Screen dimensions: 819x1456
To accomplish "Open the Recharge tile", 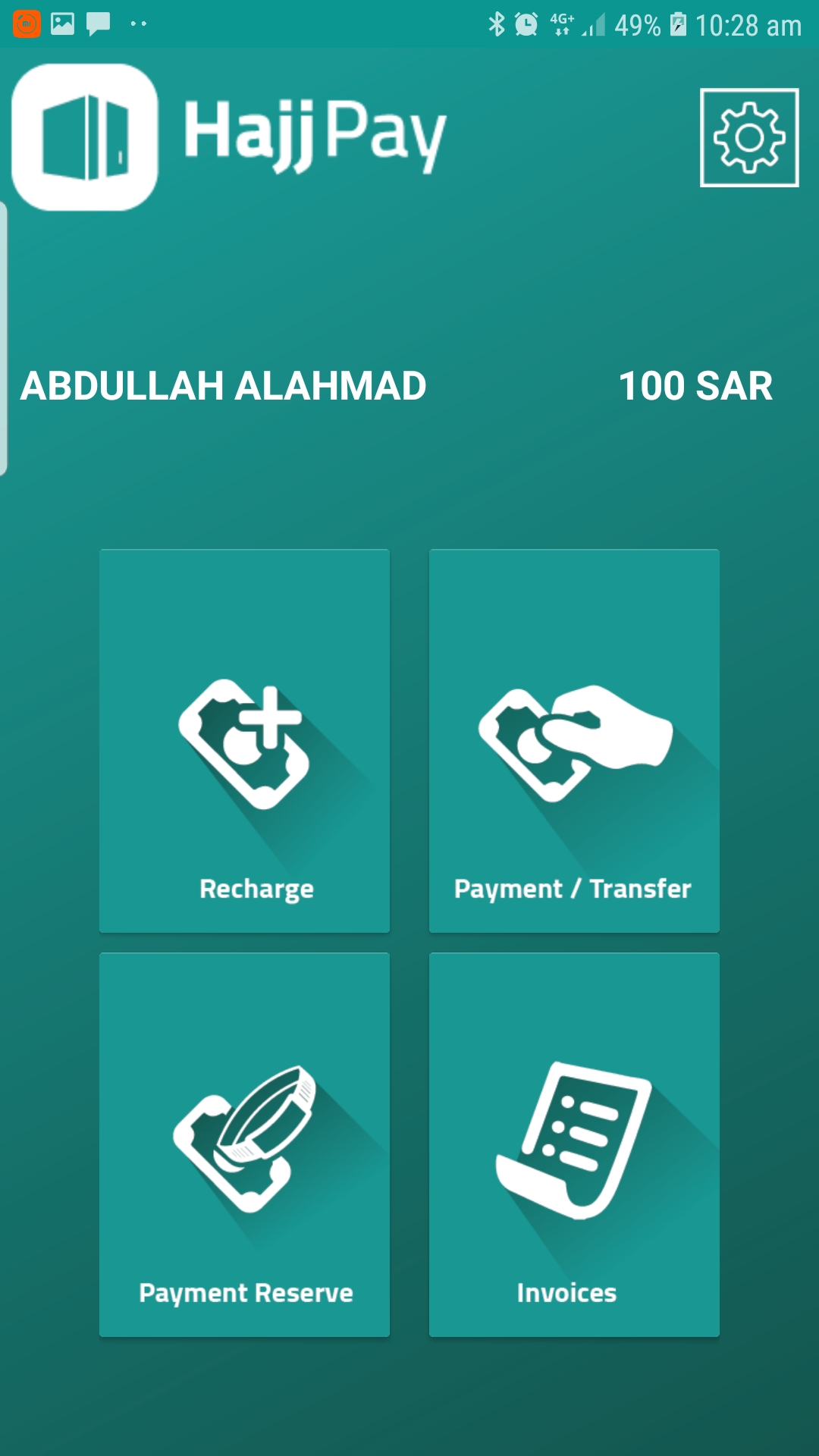I will [244, 741].
